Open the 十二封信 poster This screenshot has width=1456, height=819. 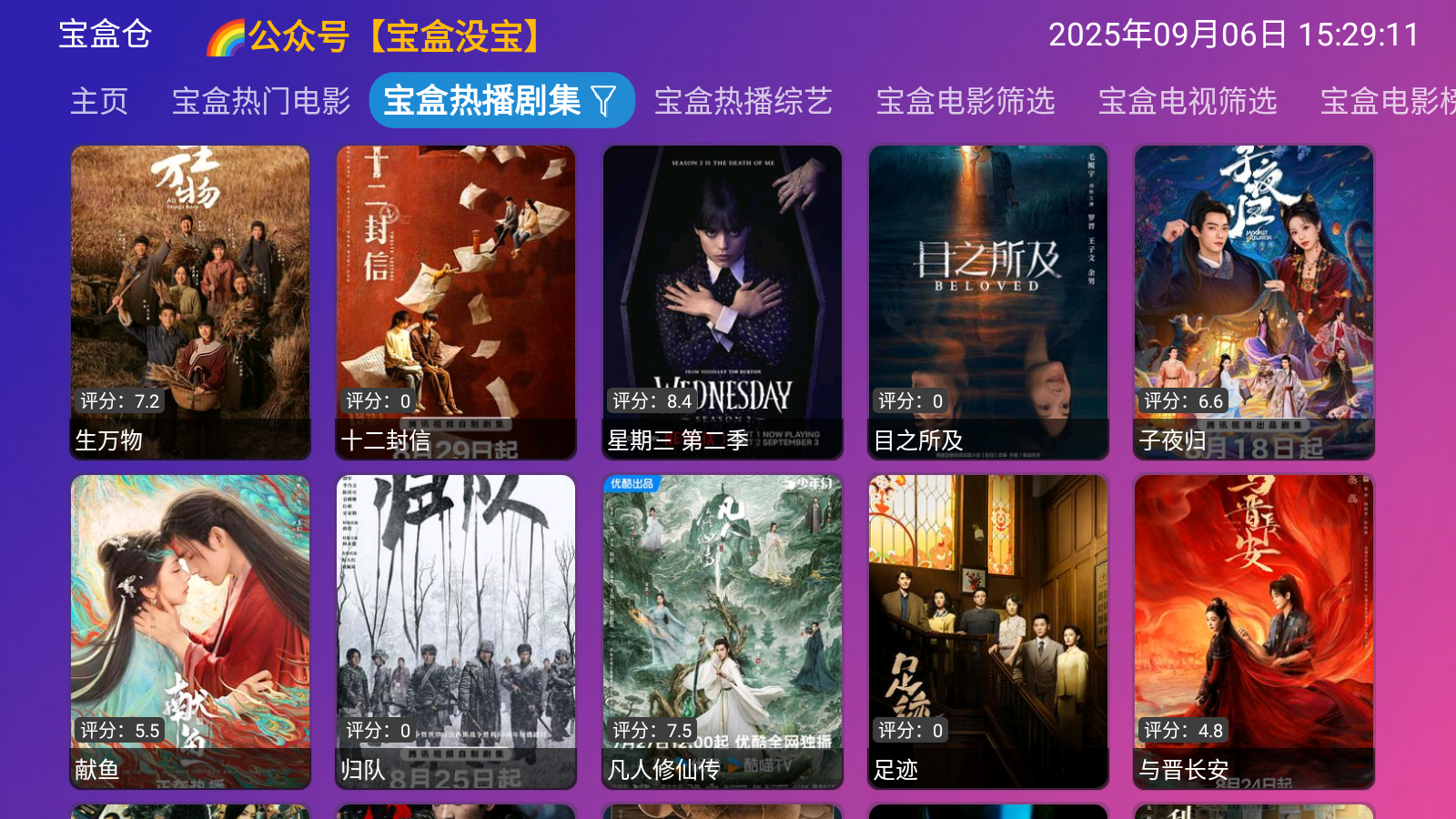point(456,302)
